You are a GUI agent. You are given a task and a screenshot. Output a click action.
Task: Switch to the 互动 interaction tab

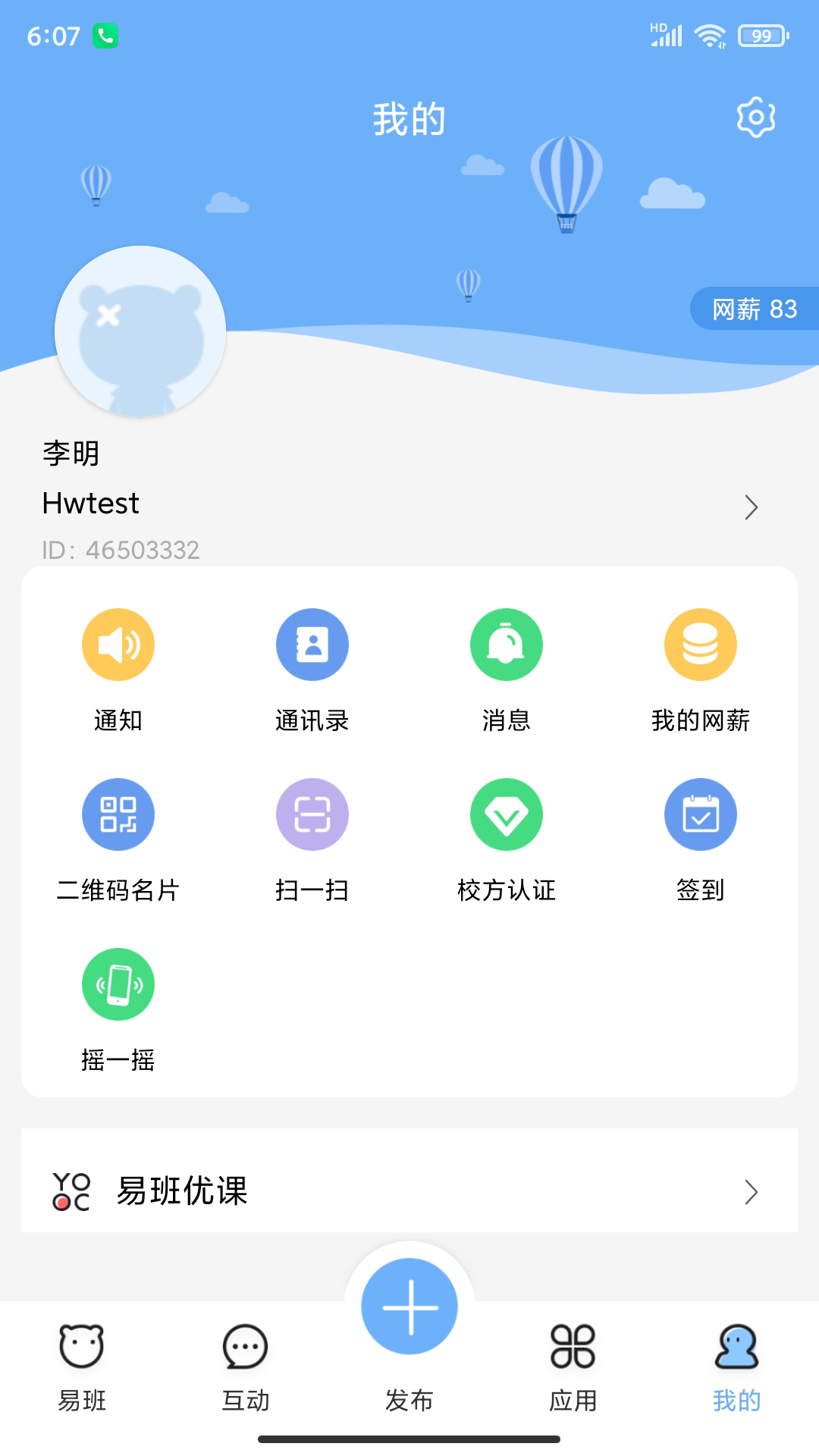pos(246,1365)
